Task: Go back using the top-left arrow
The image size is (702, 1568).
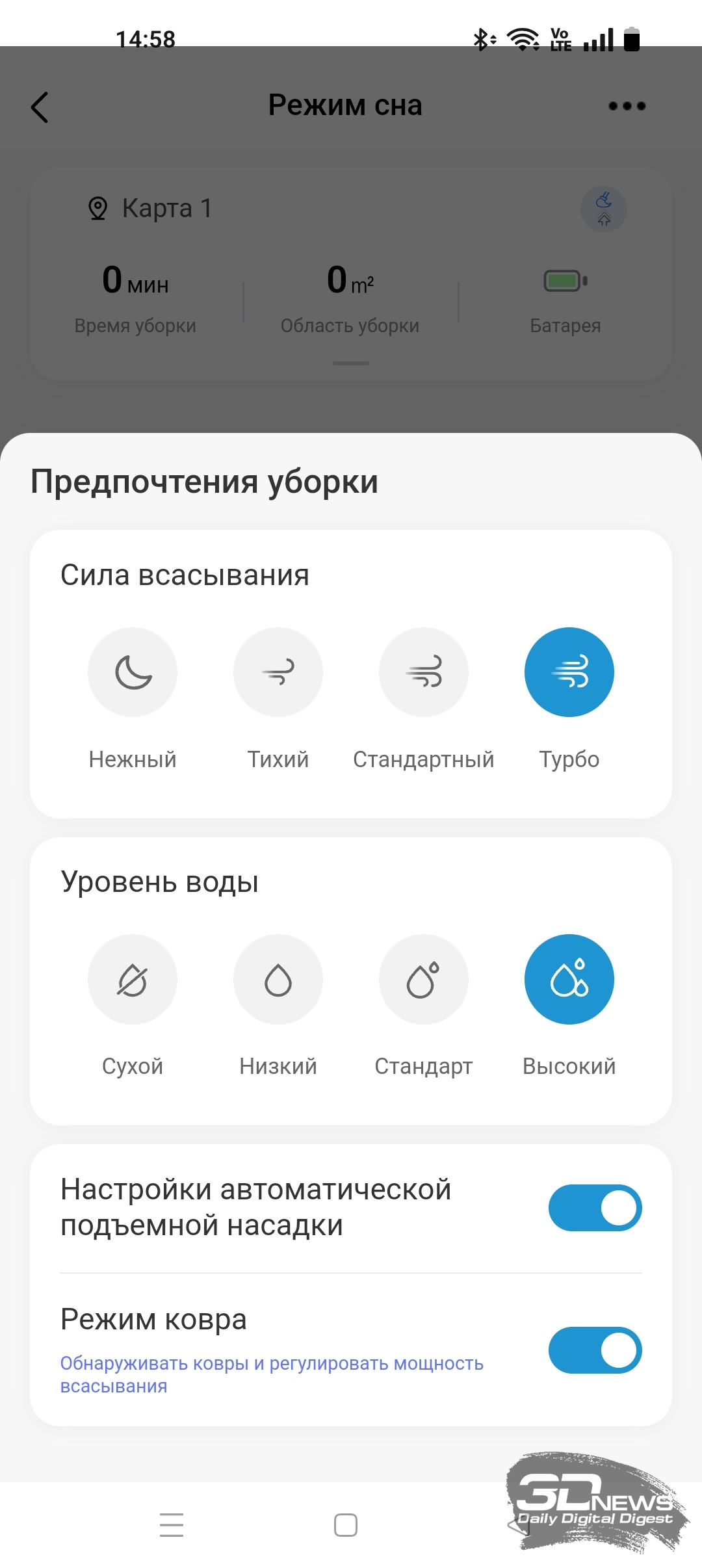Action: tap(40, 107)
